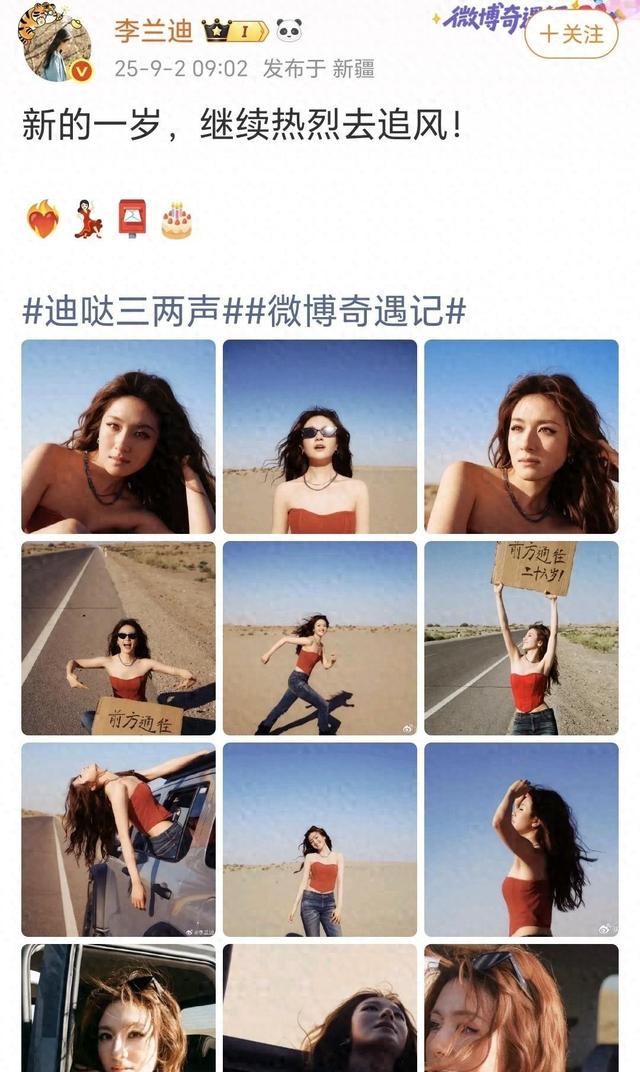Tap the username 李兰迪
This screenshot has width=640, height=1072.
click(154, 31)
